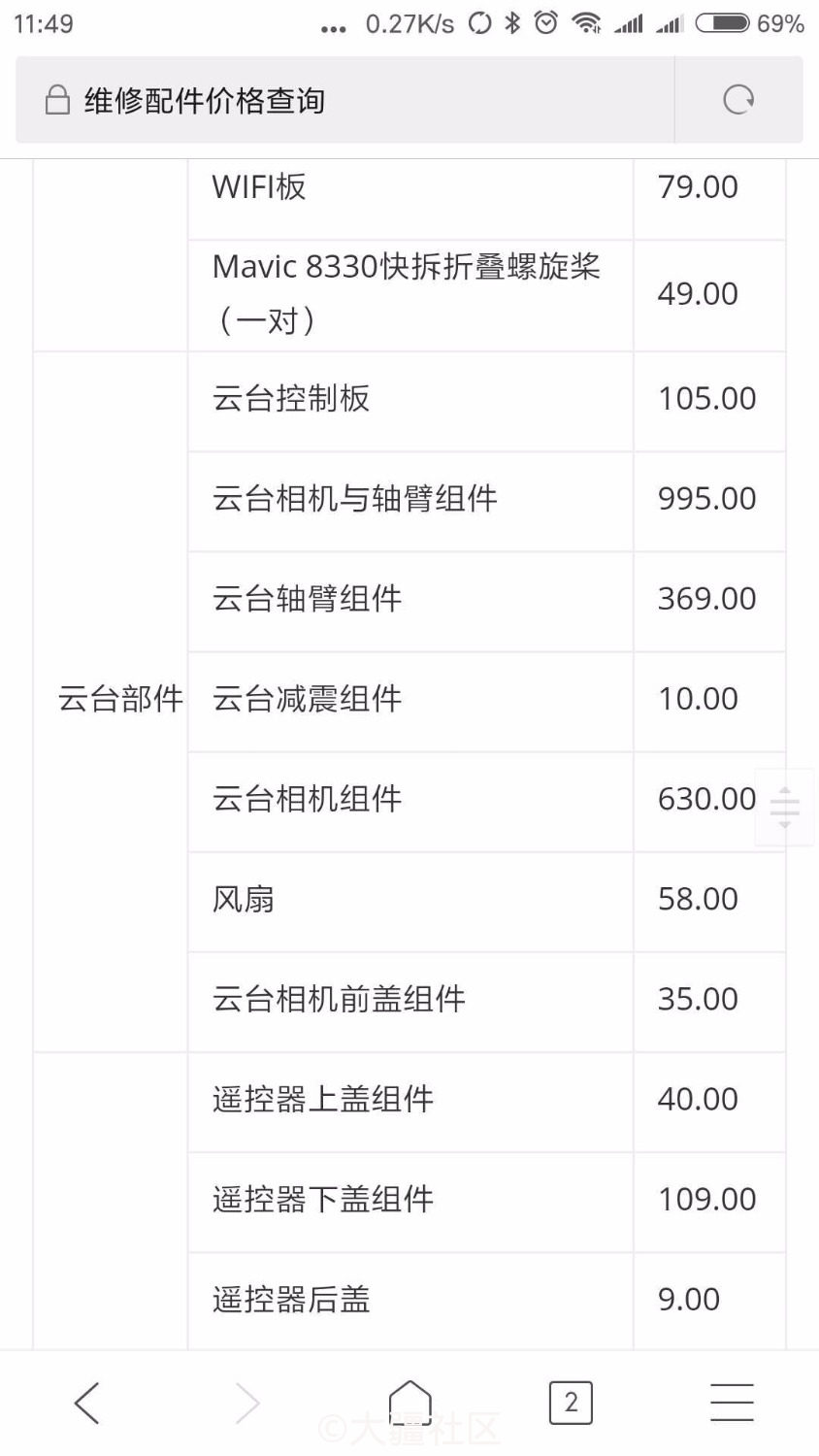Reload the page with the refresh icon
Image resolution: width=819 pixels, height=1456 pixels.
(738, 100)
